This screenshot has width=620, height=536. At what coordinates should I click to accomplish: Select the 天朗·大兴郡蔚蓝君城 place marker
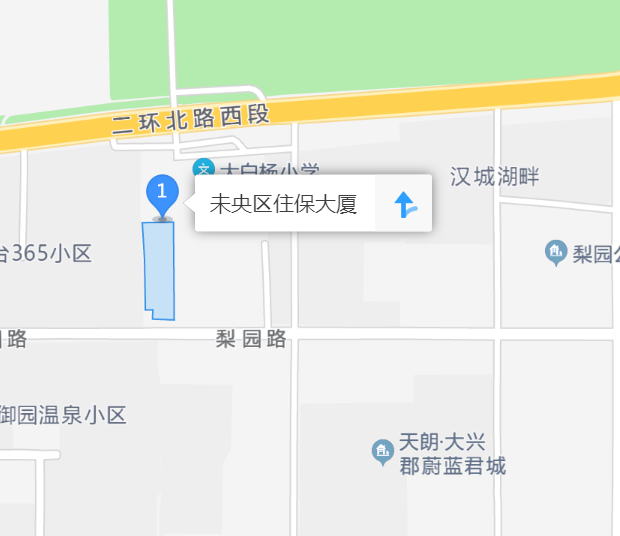pos(383,452)
